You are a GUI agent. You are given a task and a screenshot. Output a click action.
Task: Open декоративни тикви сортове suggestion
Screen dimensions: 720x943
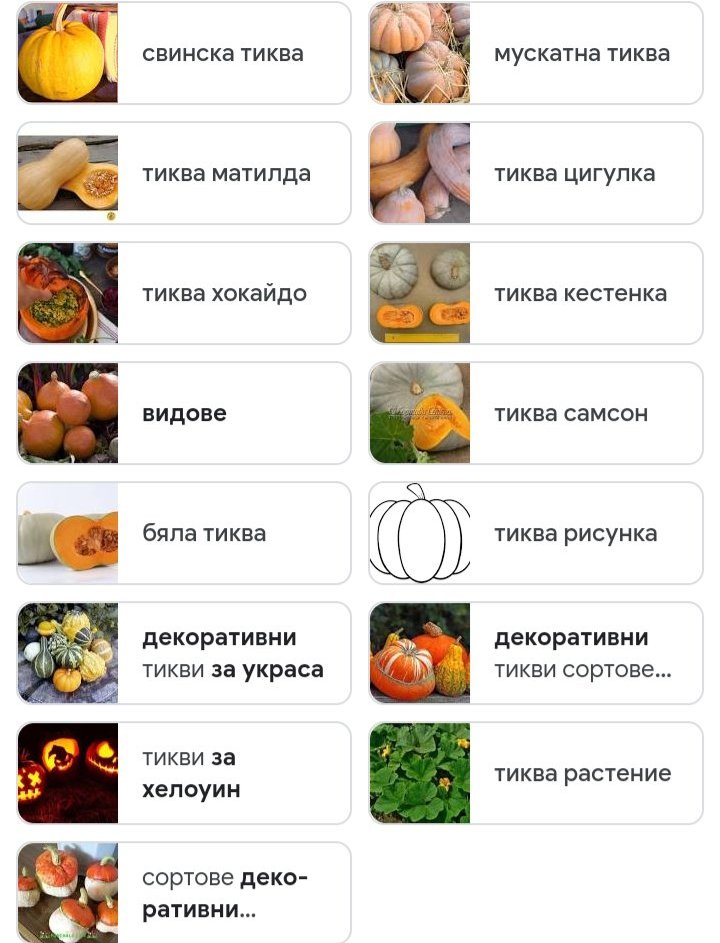(536, 653)
